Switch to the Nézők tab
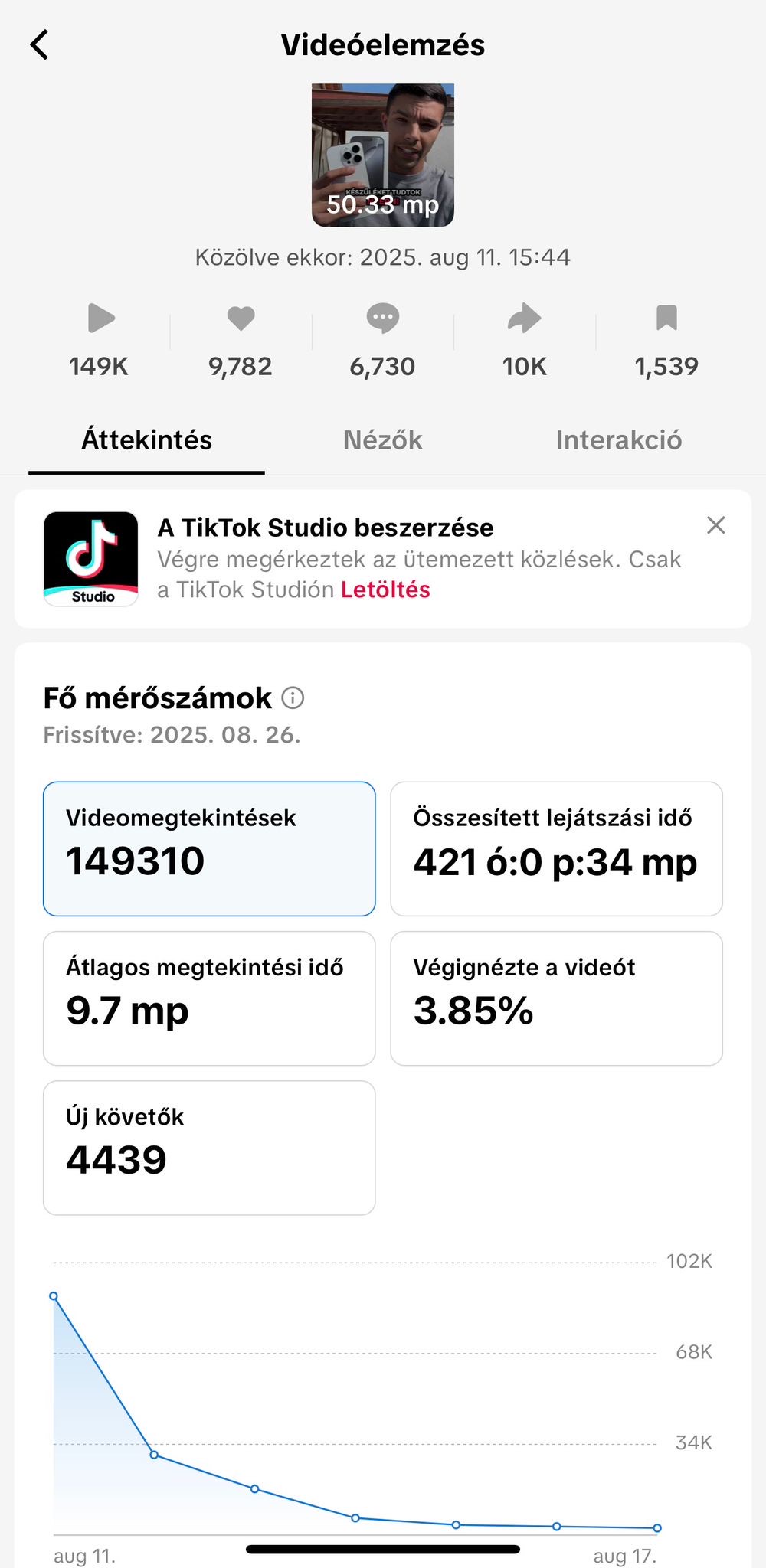The height and width of the screenshot is (1568, 766). (382, 440)
